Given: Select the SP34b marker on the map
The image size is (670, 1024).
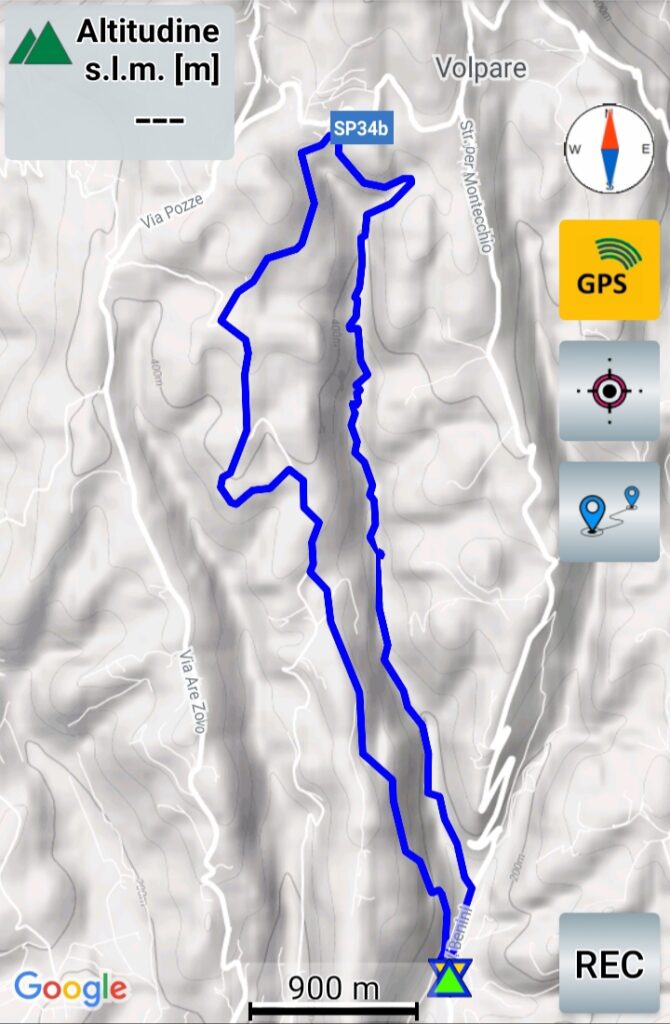Looking at the screenshot, I should [362, 128].
